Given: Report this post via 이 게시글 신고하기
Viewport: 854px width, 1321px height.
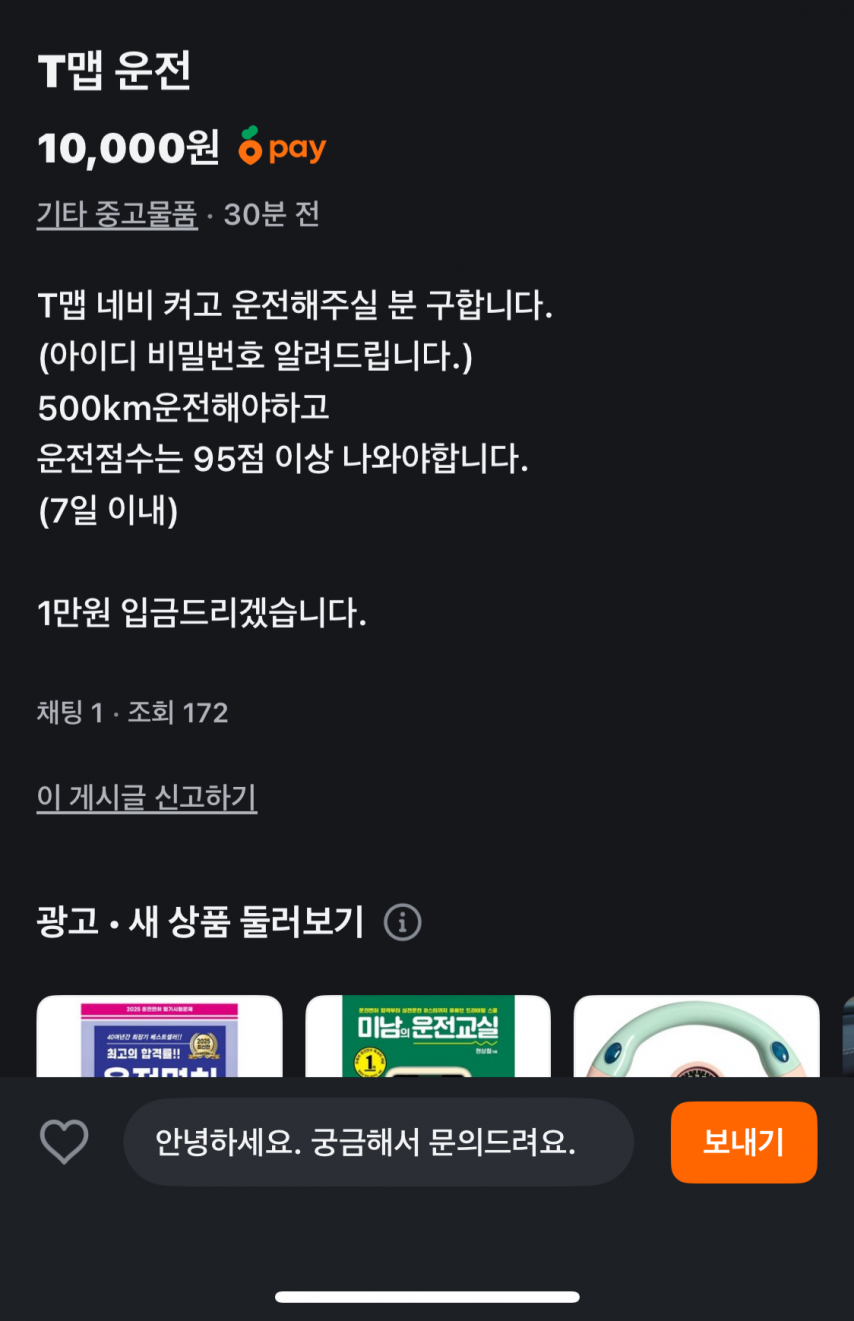Looking at the screenshot, I should (x=147, y=798).
